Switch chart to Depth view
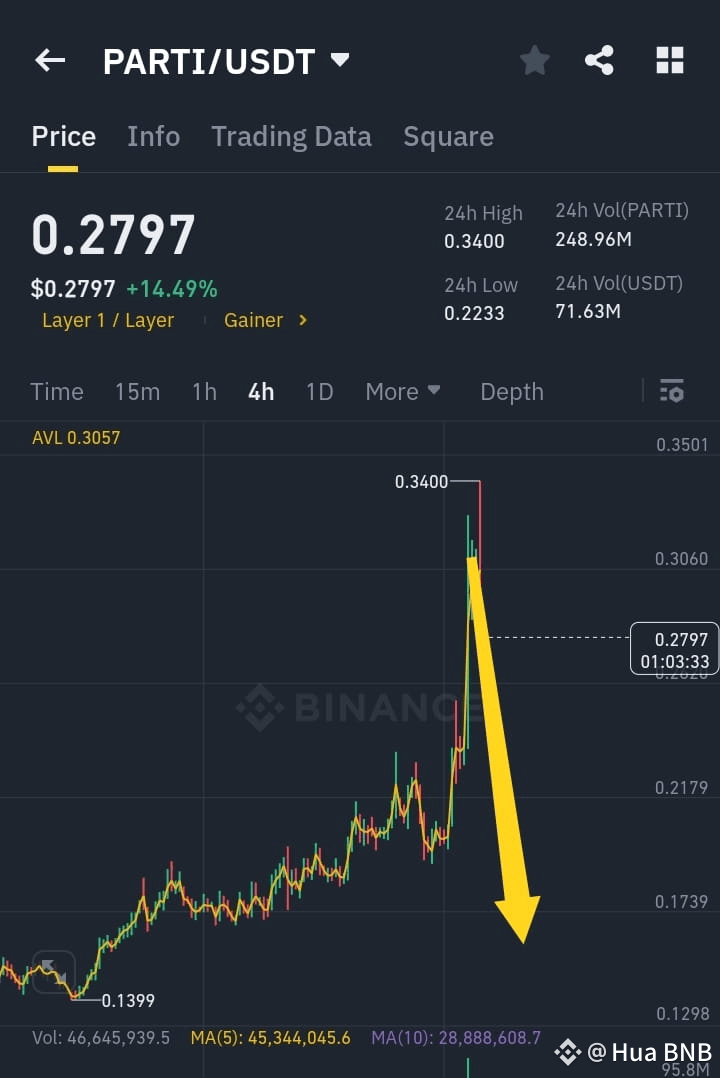 click(x=511, y=392)
